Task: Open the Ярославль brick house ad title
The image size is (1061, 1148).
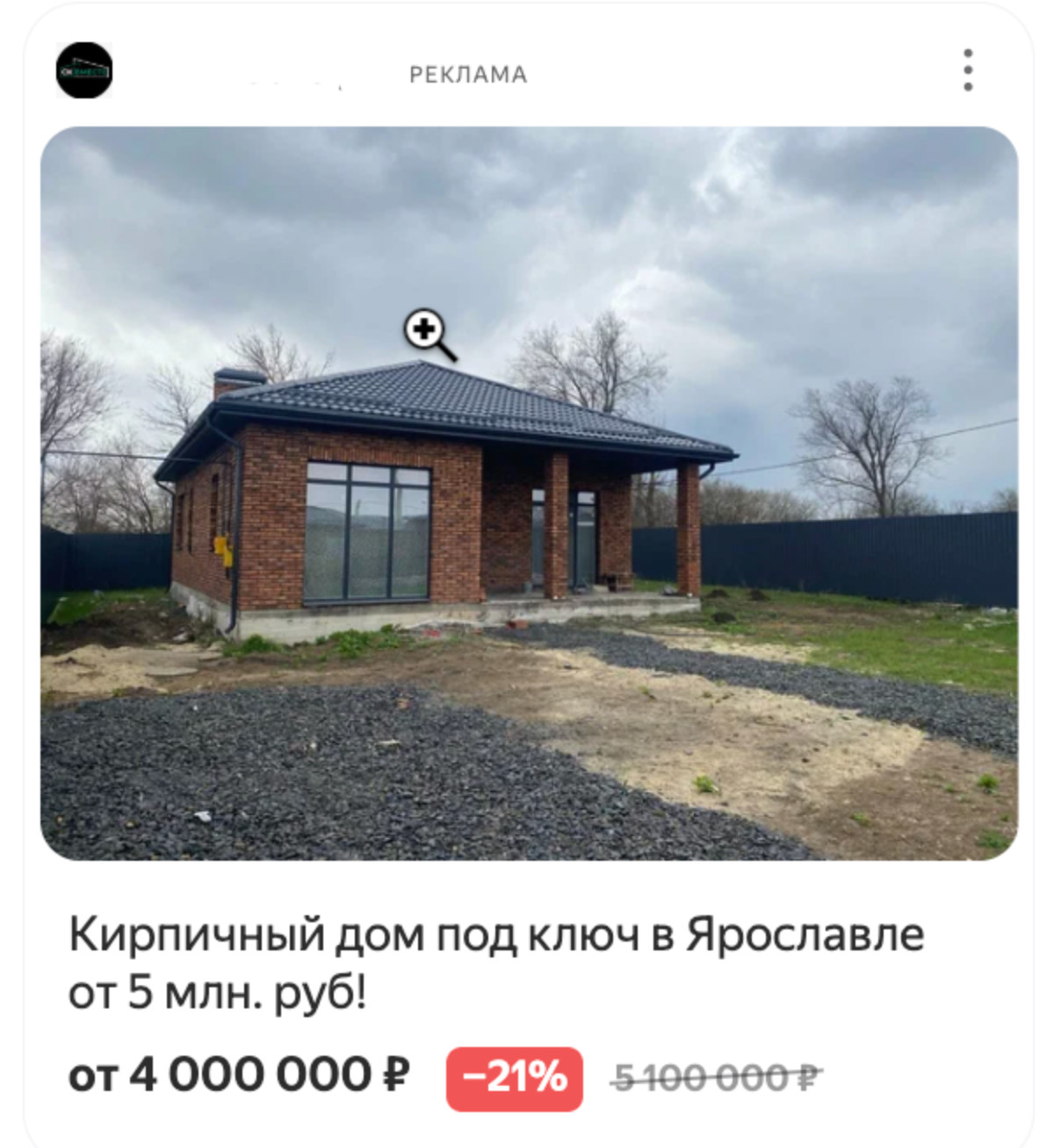Action: click(x=496, y=963)
